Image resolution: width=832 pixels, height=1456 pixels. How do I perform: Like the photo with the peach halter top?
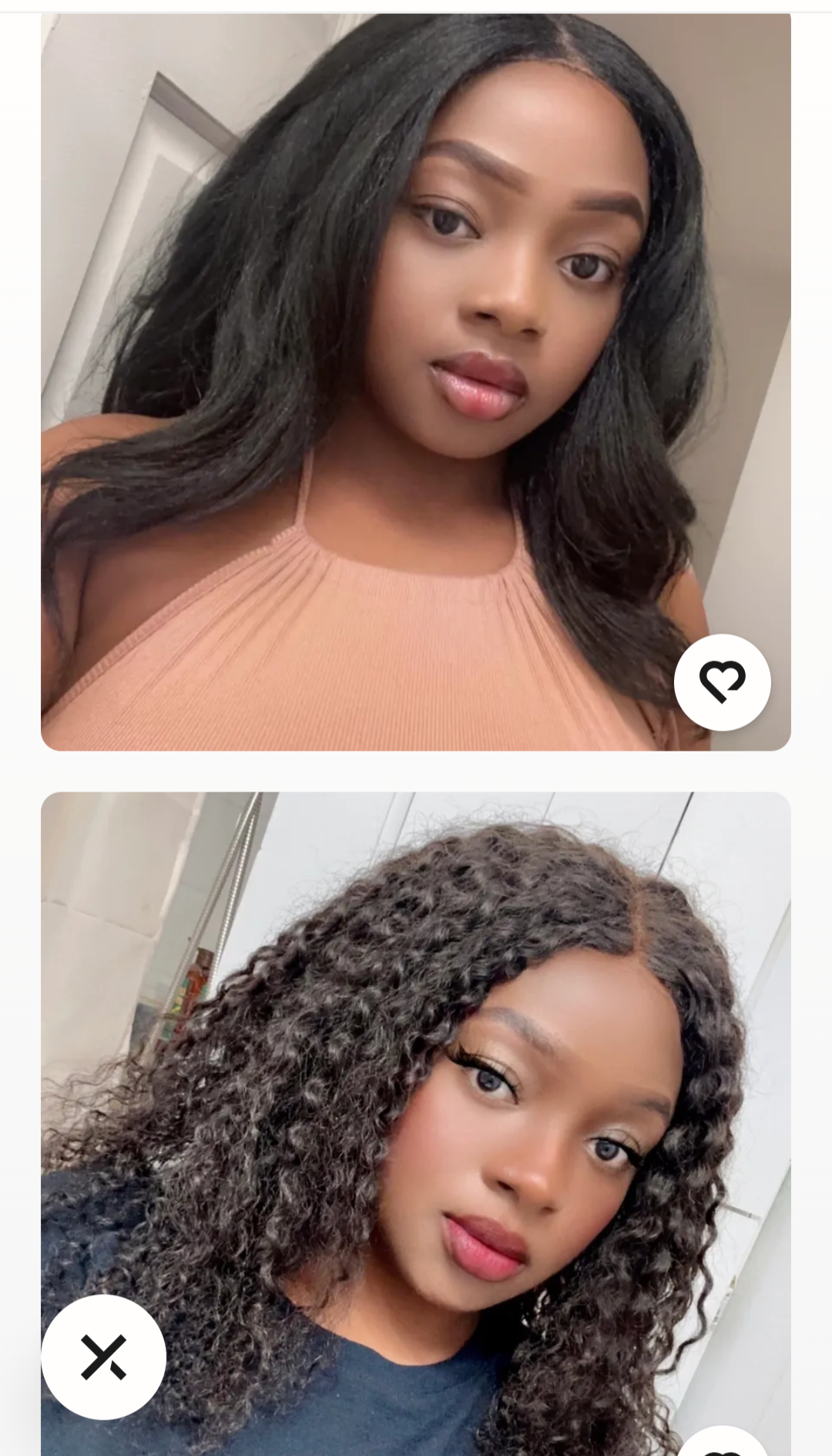point(722,682)
